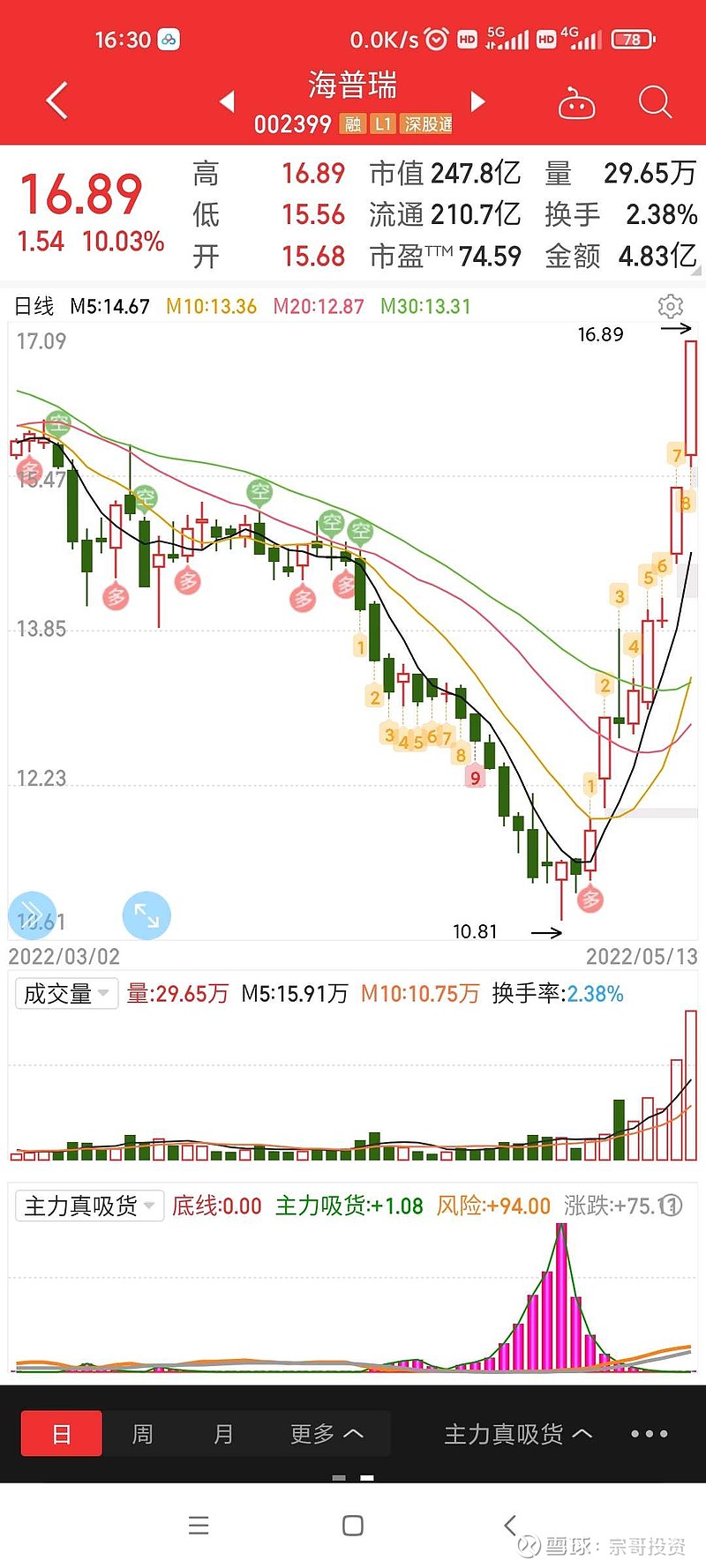This screenshot has height=1568, width=706.
Task: Open chart settings gear
Action: [671, 306]
